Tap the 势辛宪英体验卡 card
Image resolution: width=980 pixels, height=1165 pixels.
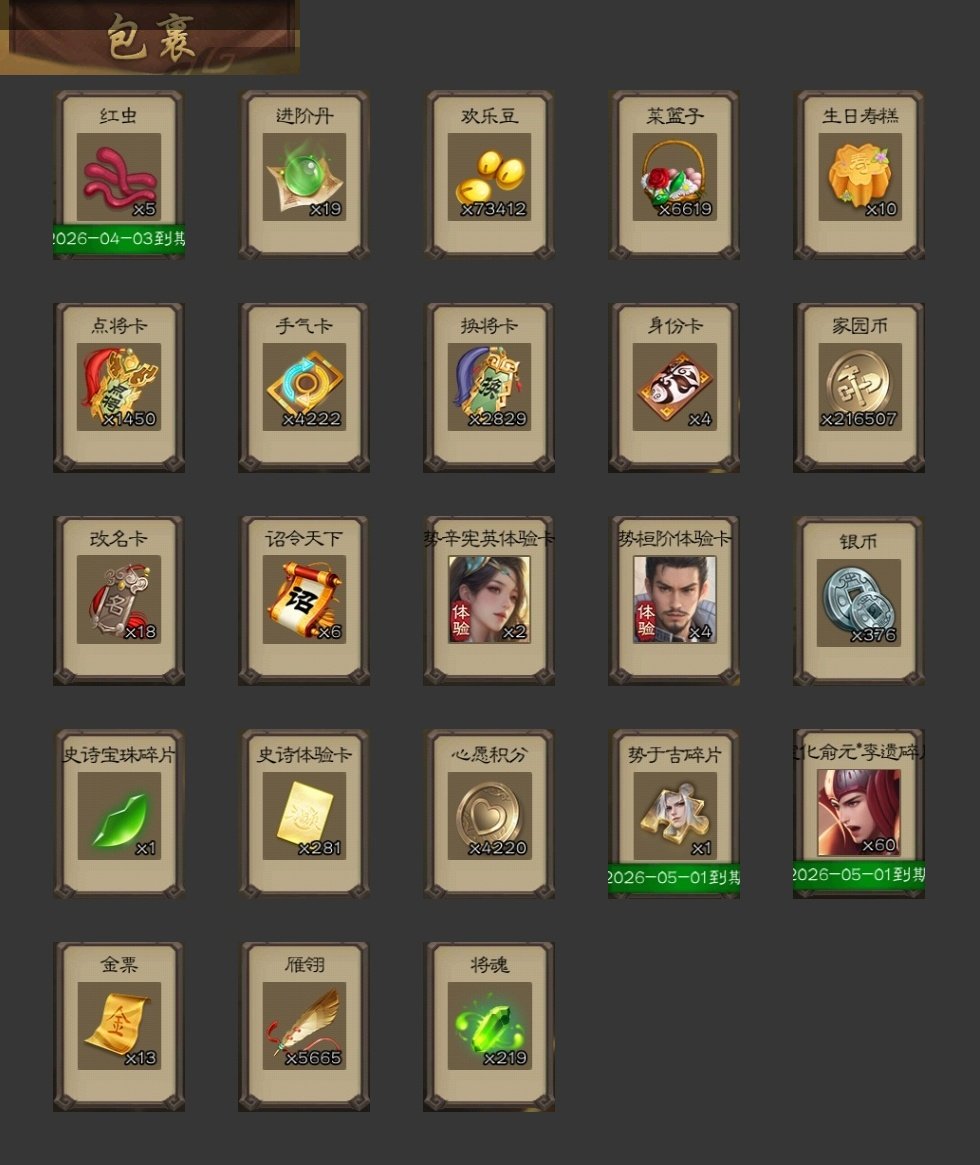tap(489, 600)
